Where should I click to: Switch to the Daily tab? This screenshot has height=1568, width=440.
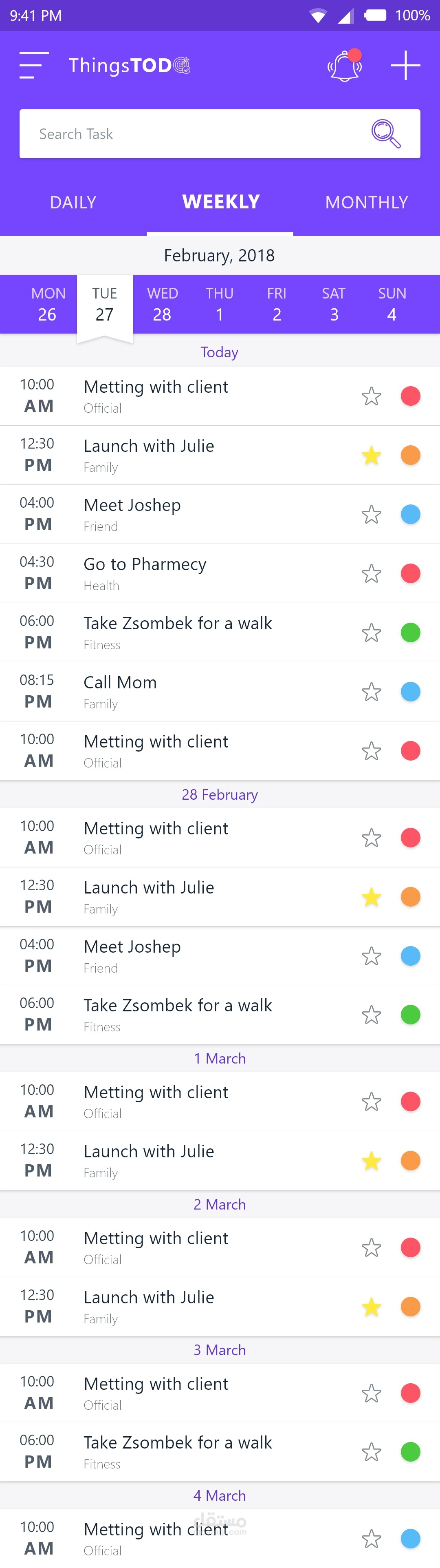coord(73,202)
